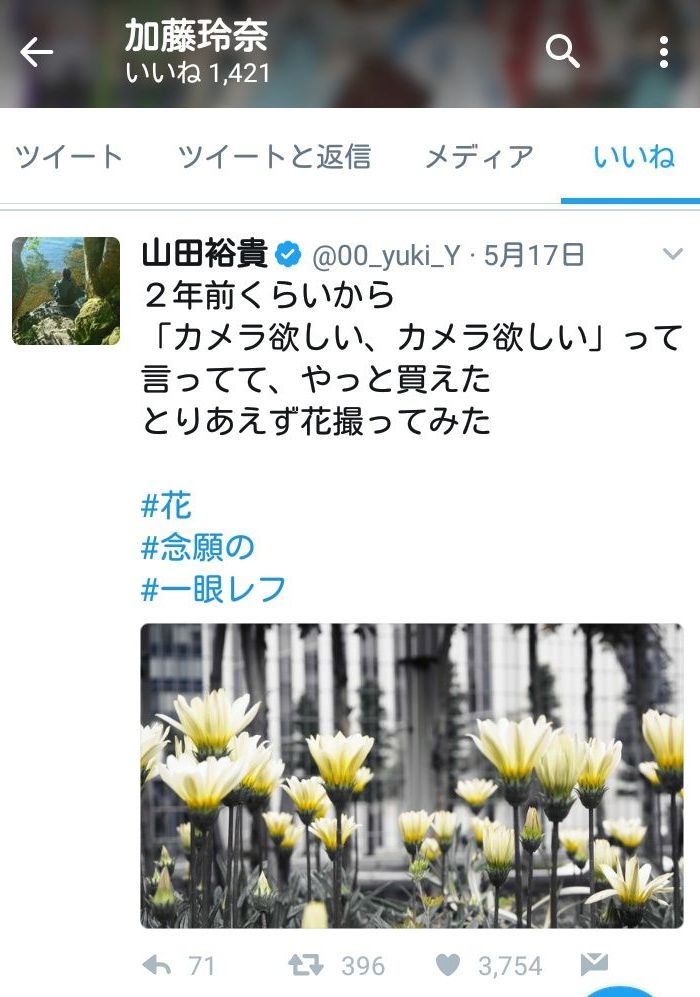The height and width of the screenshot is (997, 700).
Task: Open the #花 hashtag
Action: [166, 506]
